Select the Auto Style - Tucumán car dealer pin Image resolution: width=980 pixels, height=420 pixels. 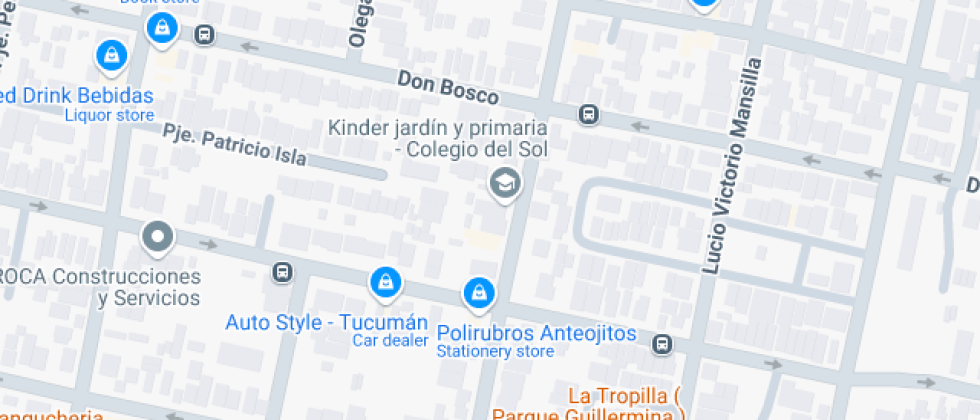tap(384, 284)
